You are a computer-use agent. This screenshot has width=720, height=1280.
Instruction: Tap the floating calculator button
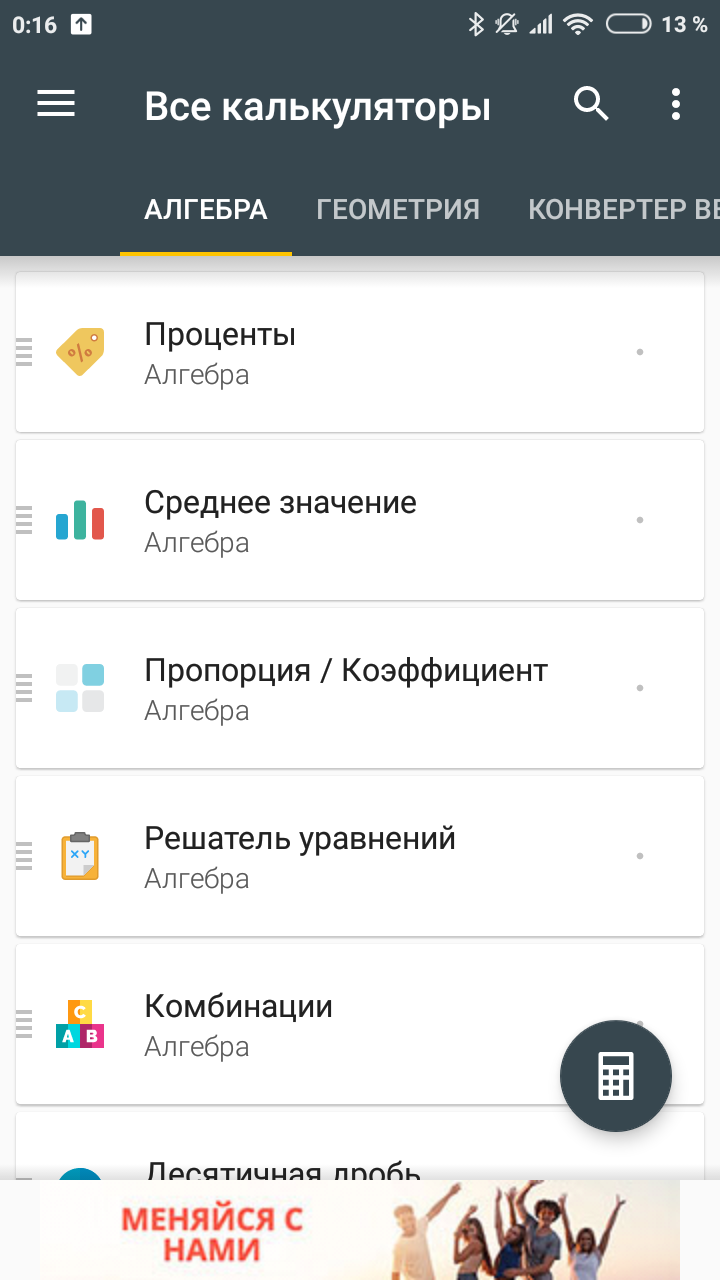(x=616, y=1076)
